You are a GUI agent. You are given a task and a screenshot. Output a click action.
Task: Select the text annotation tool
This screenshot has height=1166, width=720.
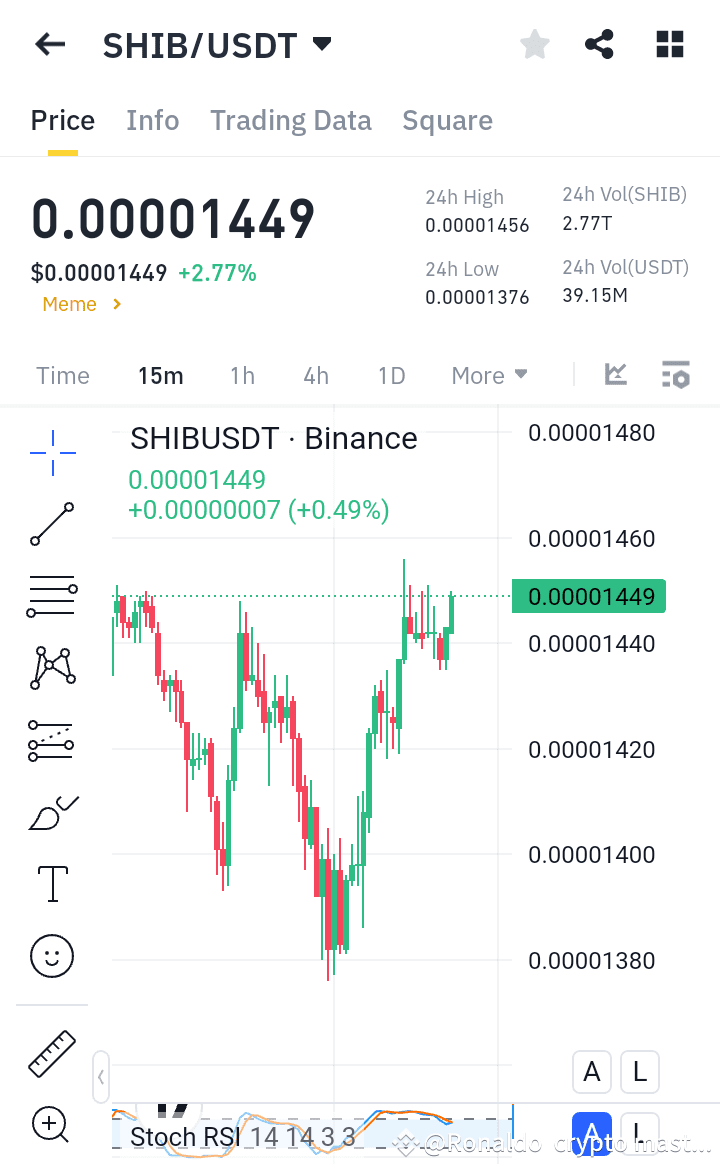(51, 883)
